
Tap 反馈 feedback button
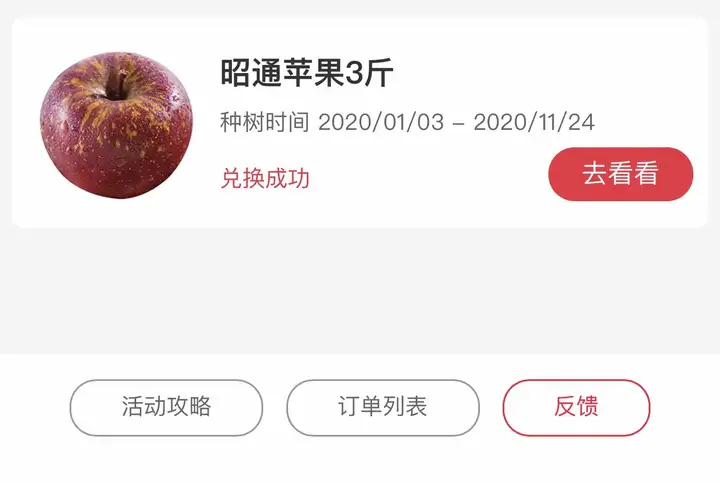[576, 407]
